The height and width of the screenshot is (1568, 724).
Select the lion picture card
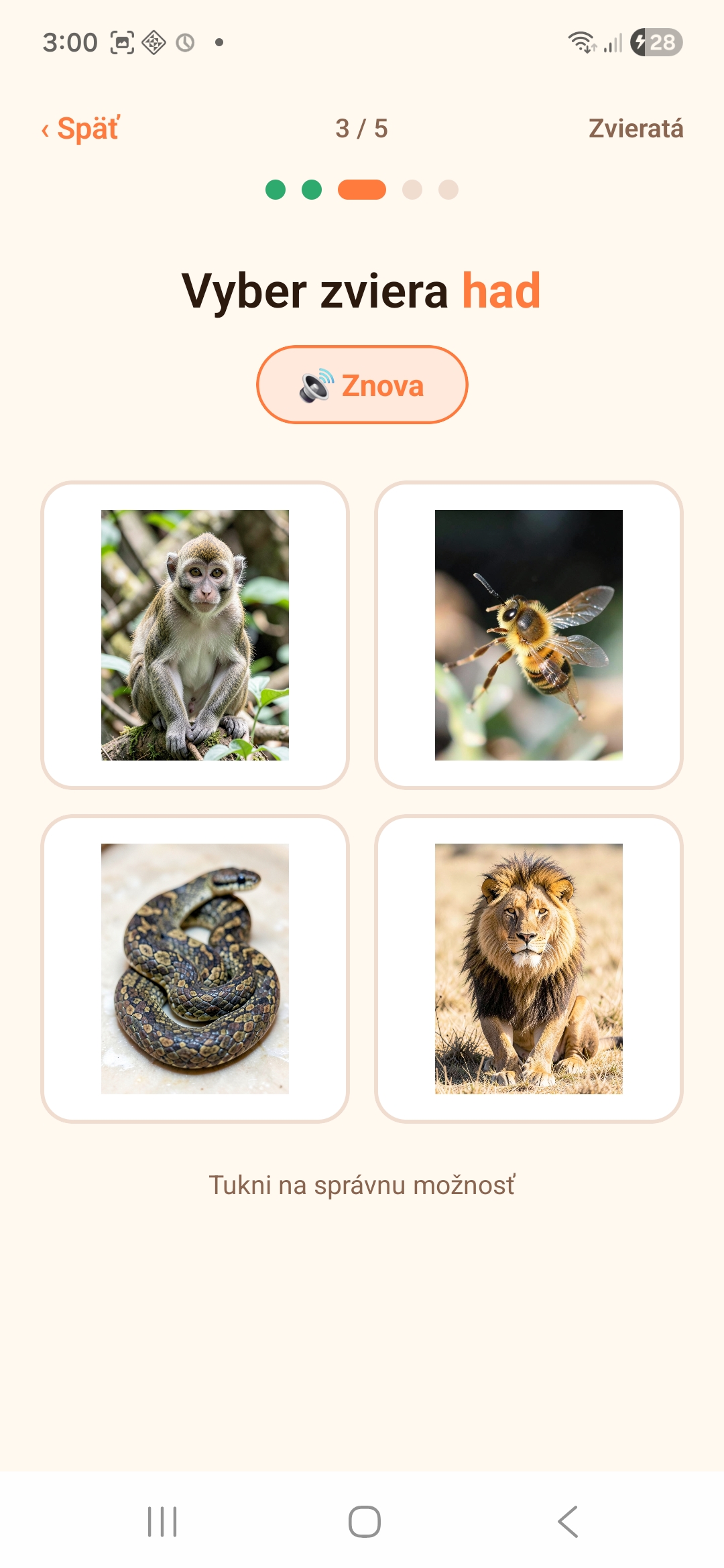[x=529, y=969]
